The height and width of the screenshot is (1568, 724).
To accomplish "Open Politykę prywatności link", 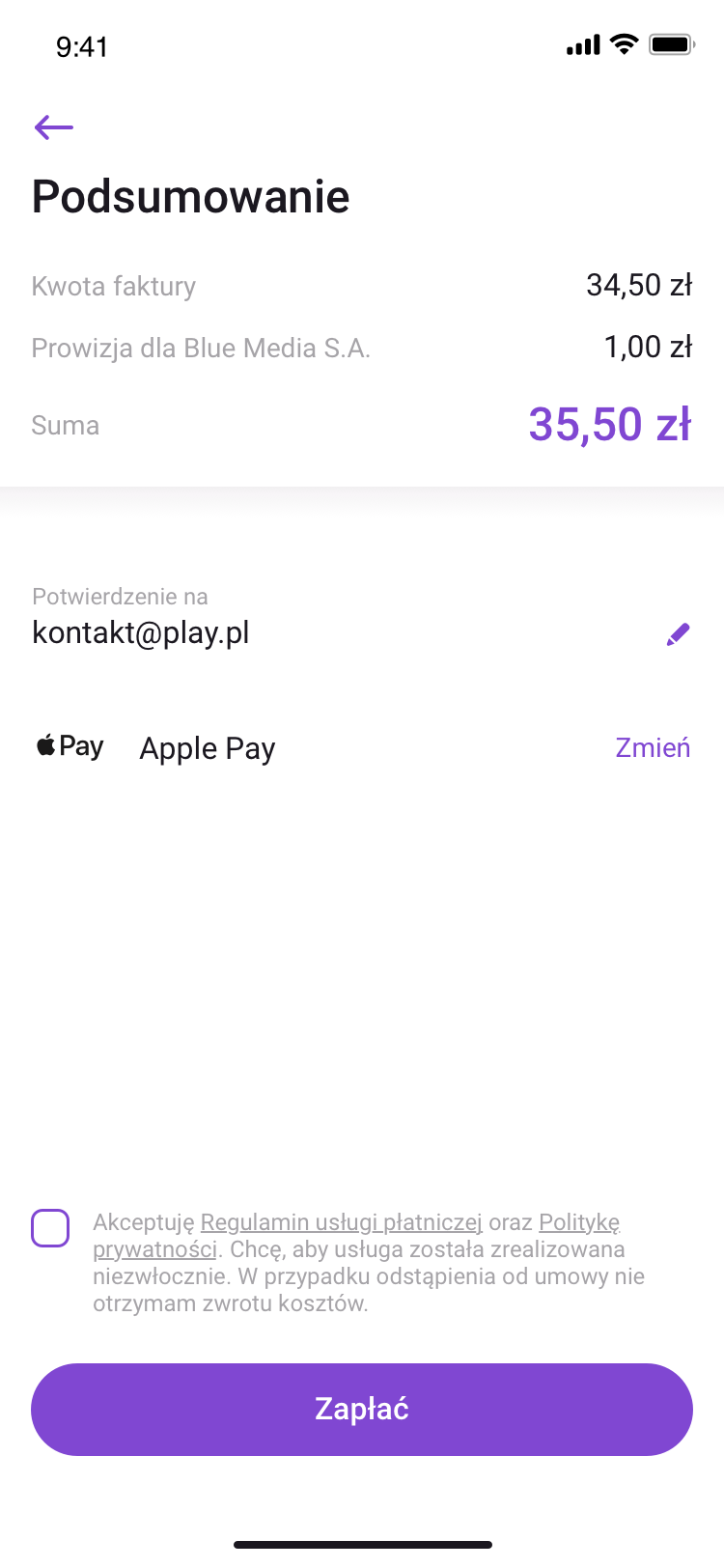I will (x=579, y=1222).
